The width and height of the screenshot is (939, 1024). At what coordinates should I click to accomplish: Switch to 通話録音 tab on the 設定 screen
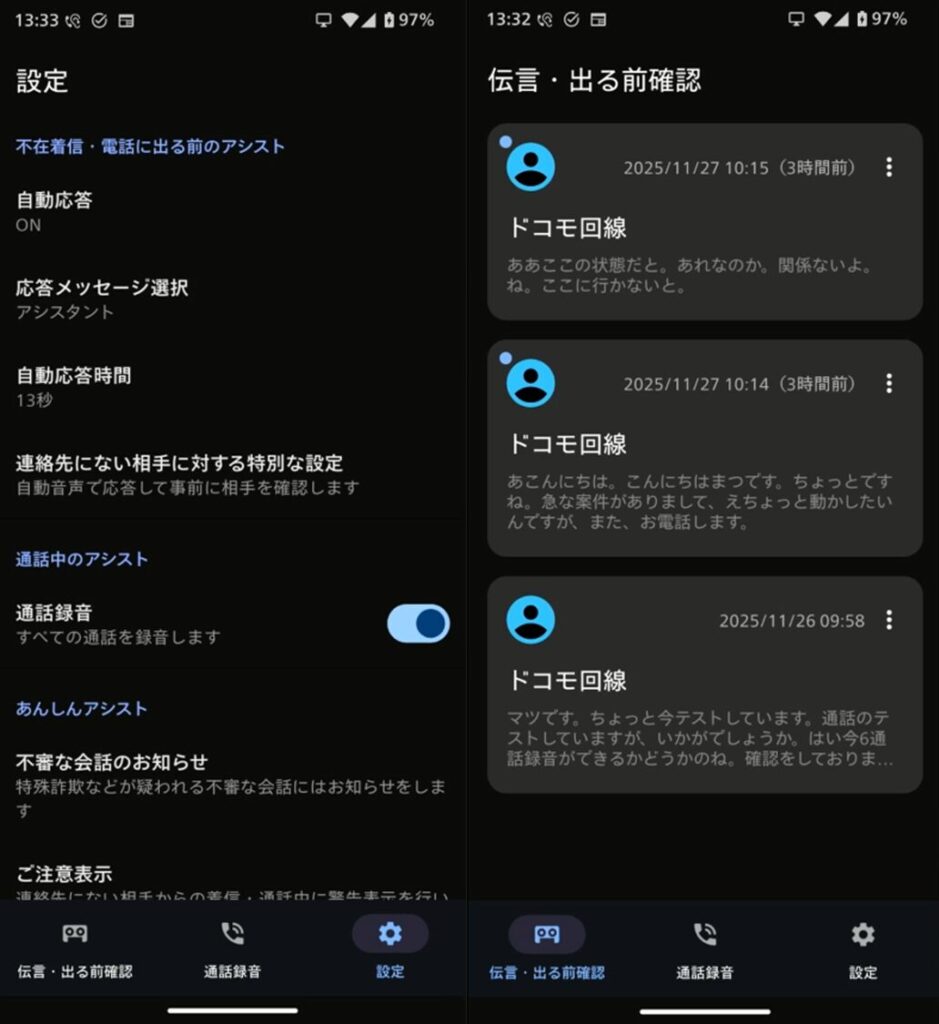pyautogui.click(x=232, y=949)
